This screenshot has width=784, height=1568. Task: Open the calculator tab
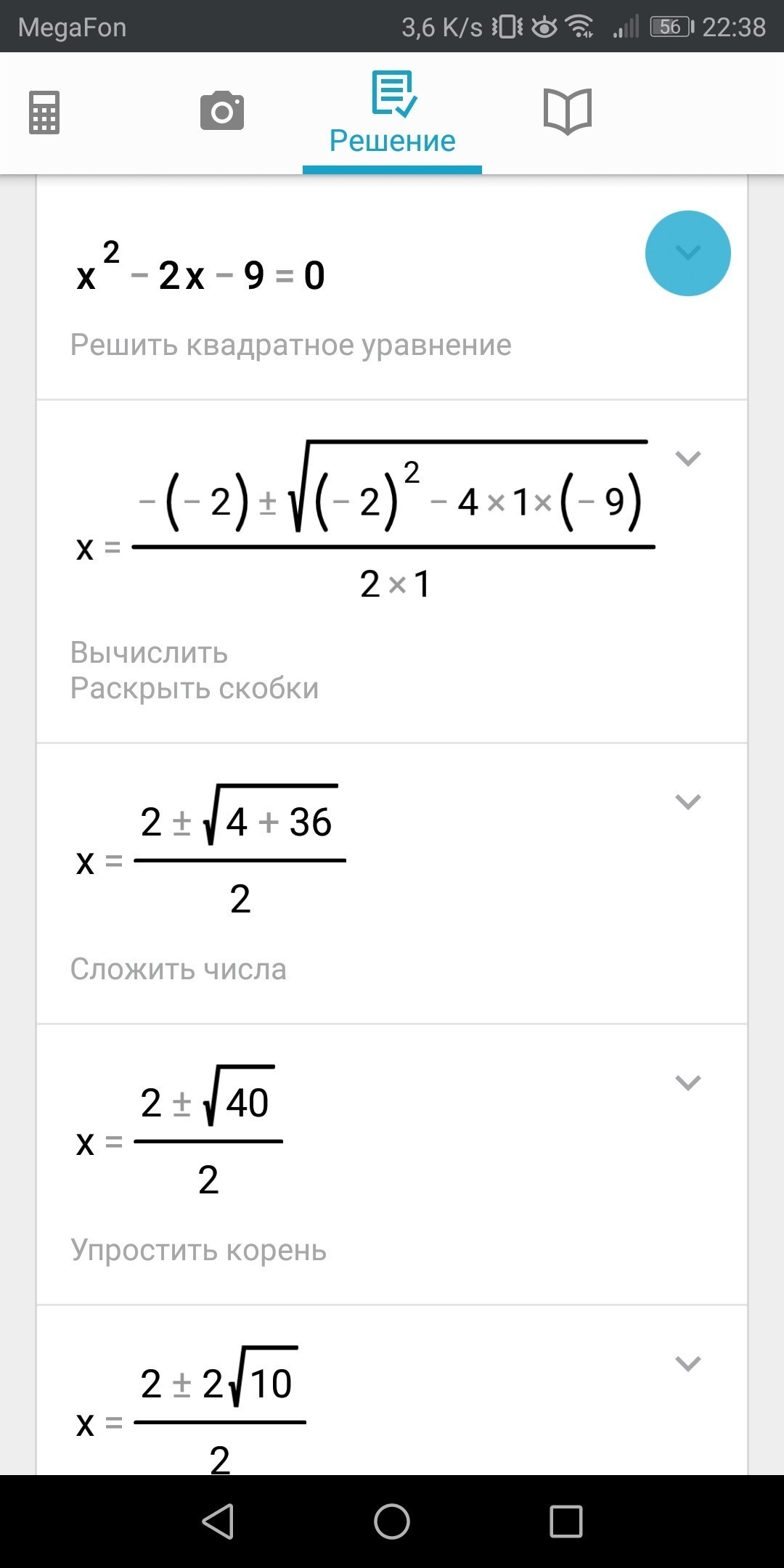[x=44, y=113]
